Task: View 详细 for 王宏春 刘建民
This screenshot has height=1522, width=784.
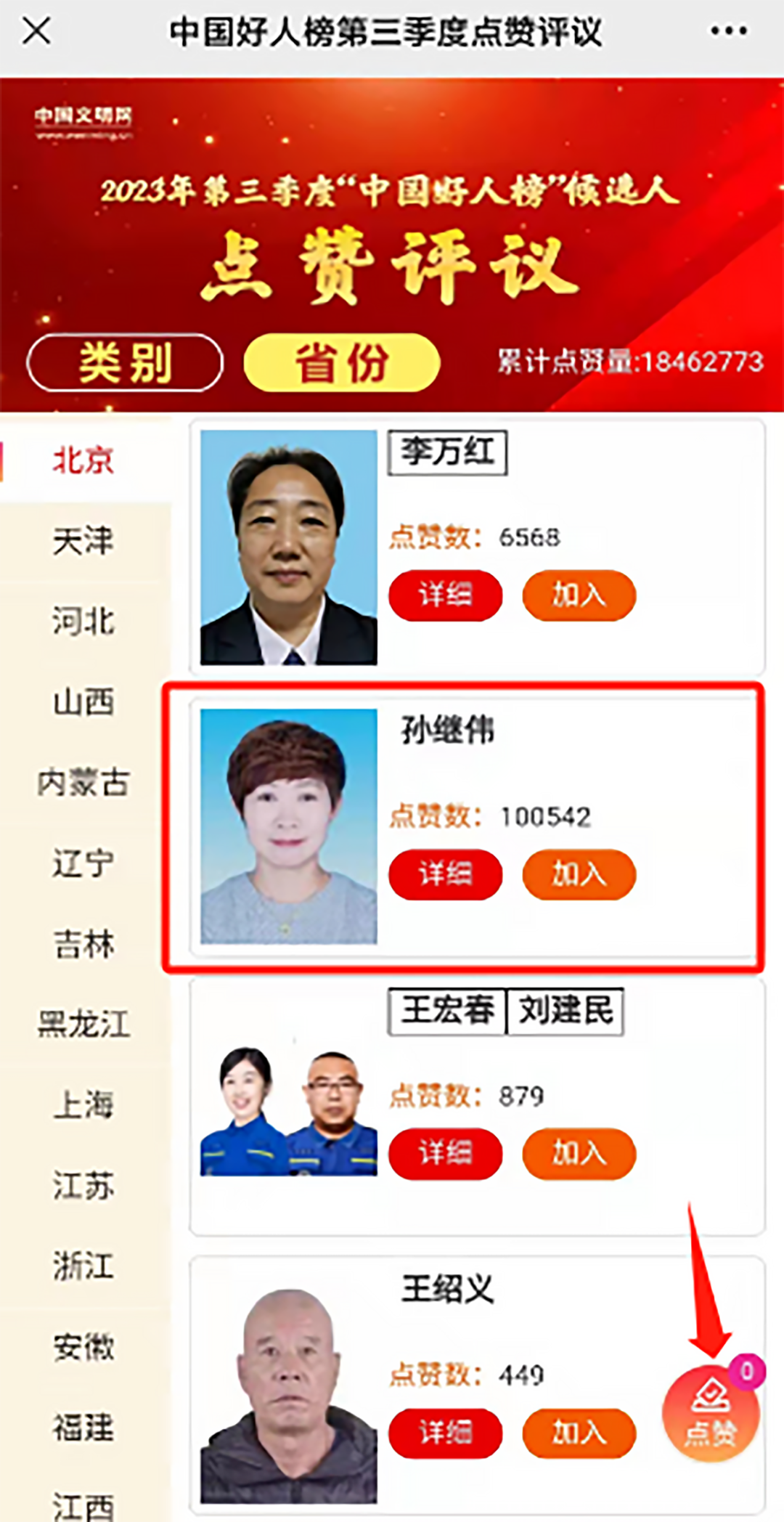Action: point(445,1153)
